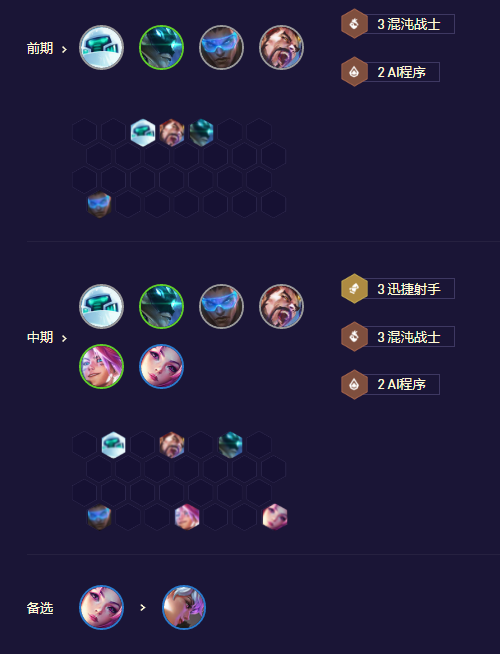Open the 3 迅捷射手 trait chip
The width and height of the screenshot is (500, 654).
coord(398,289)
